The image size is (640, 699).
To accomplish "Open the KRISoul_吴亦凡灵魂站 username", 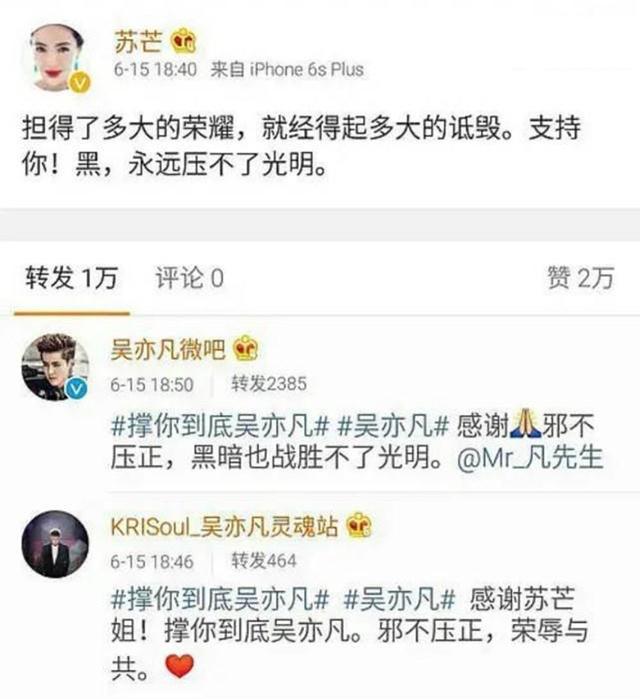I will [x=225, y=526].
